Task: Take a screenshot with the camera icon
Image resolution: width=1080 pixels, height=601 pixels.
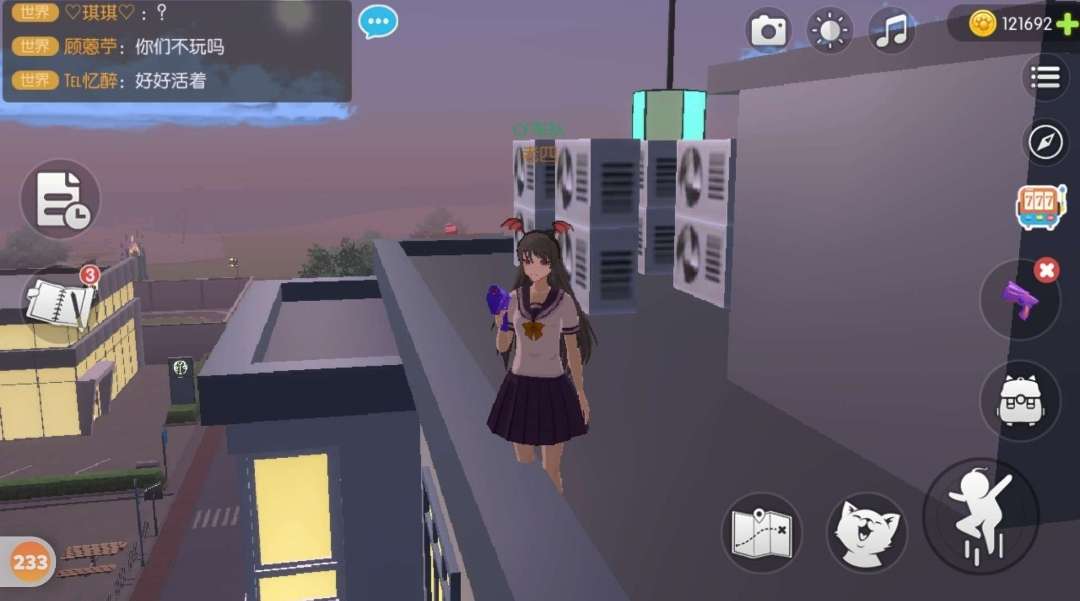Action: tap(768, 30)
